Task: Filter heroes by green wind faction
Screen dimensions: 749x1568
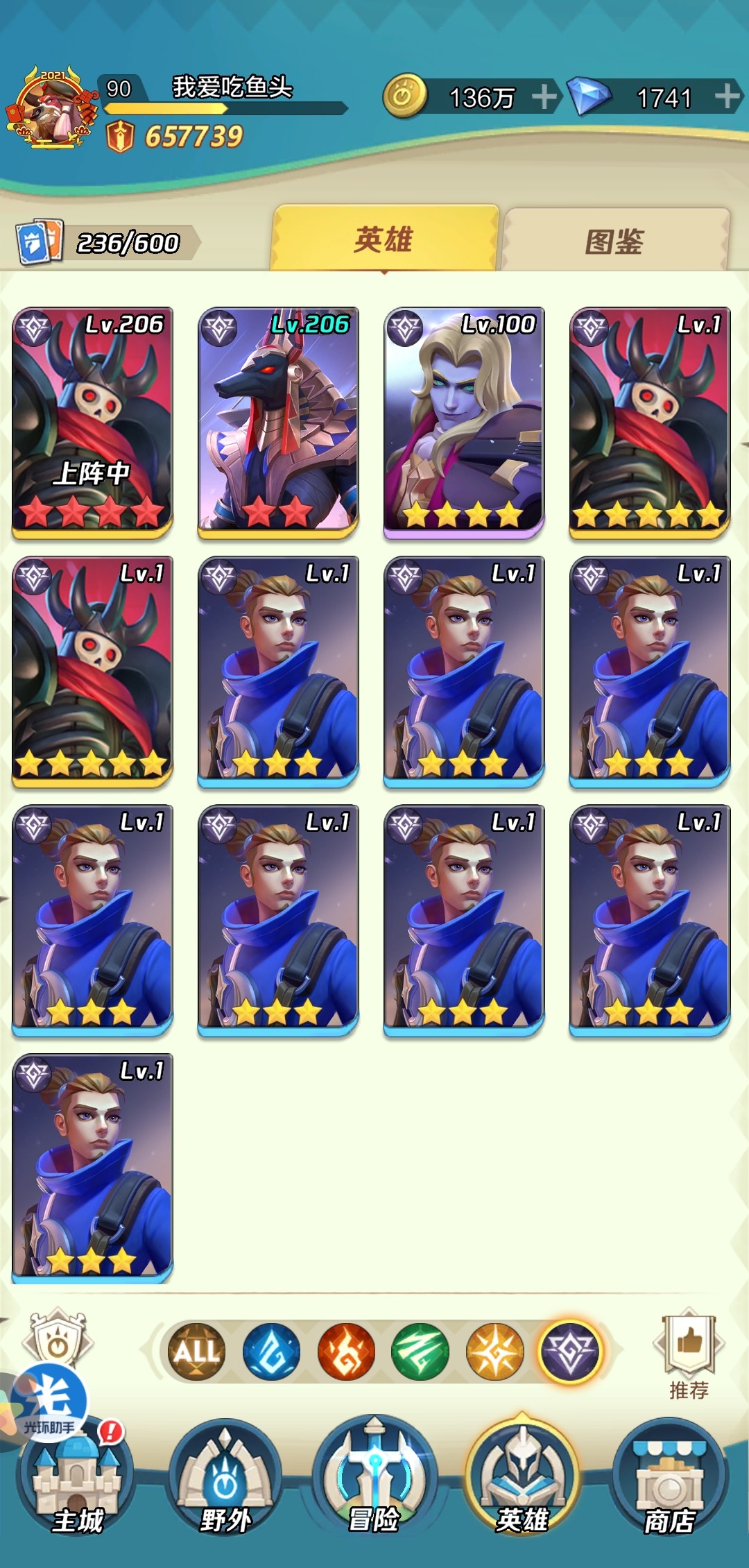Action: [x=420, y=1352]
